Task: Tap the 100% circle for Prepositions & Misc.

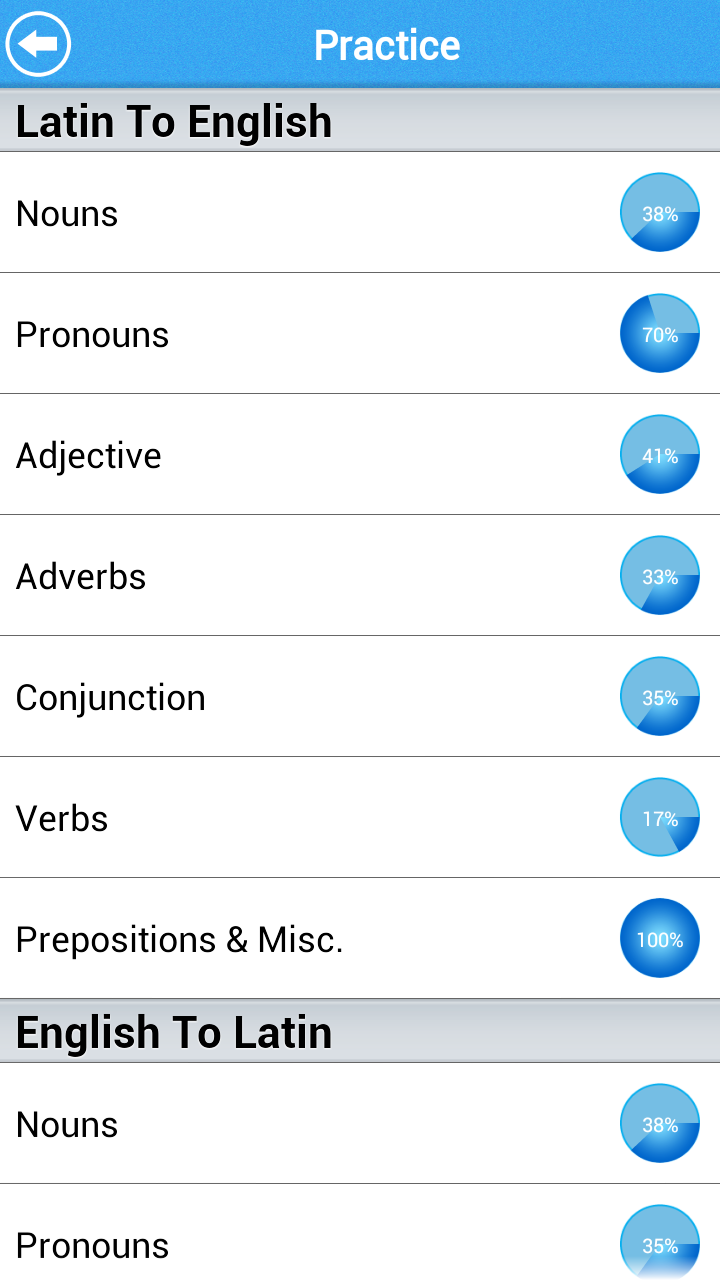Action: [660, 938]
